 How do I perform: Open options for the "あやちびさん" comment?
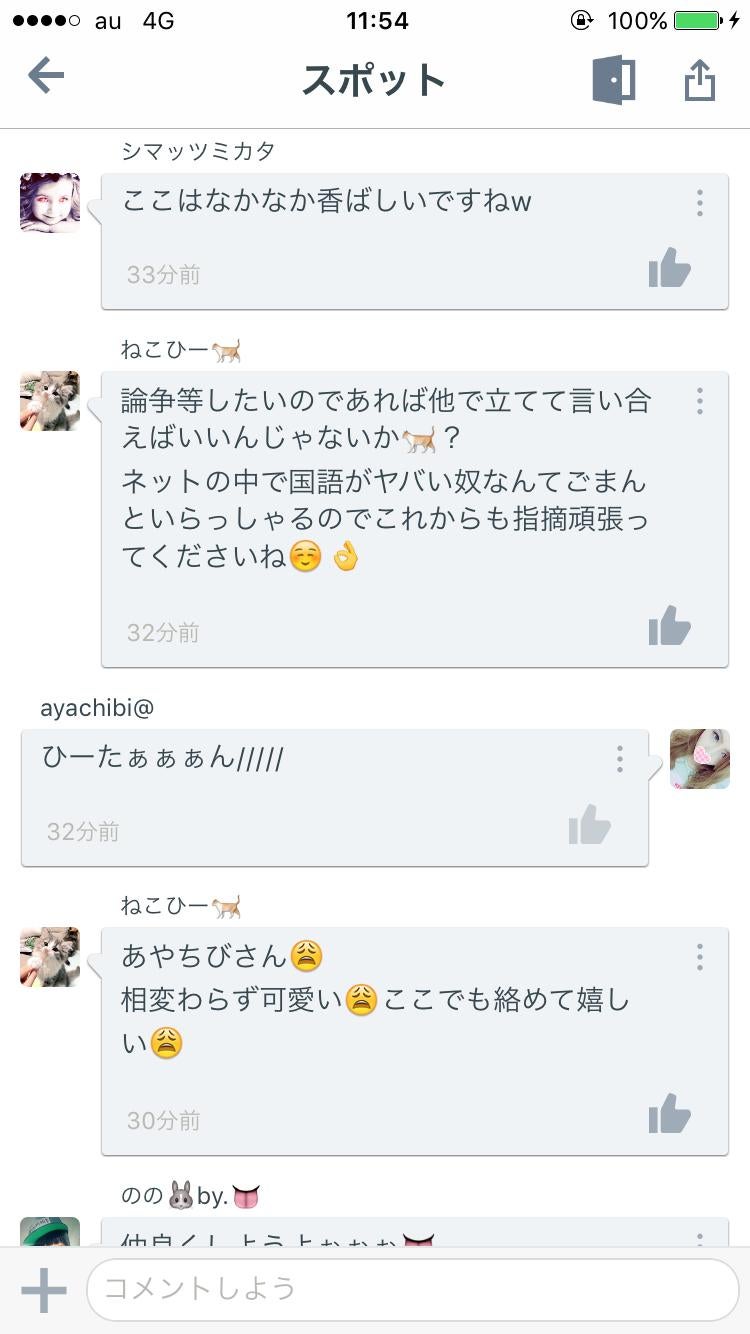point(699,957)
